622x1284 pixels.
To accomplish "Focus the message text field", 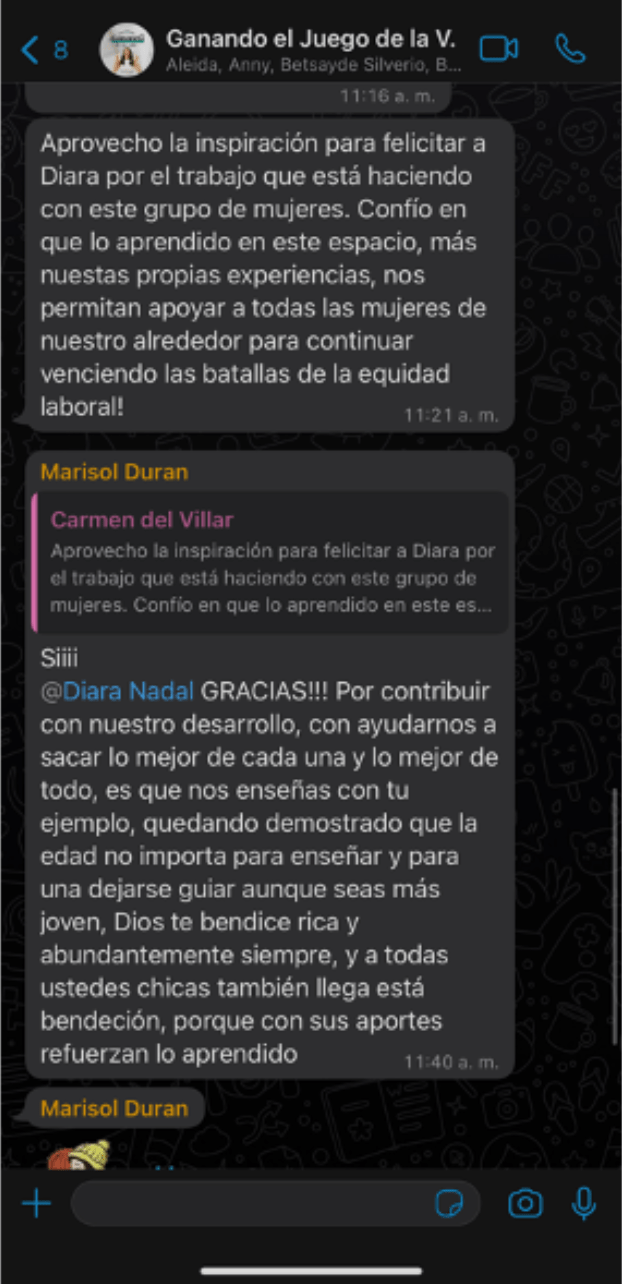I will click(250, 1203).
